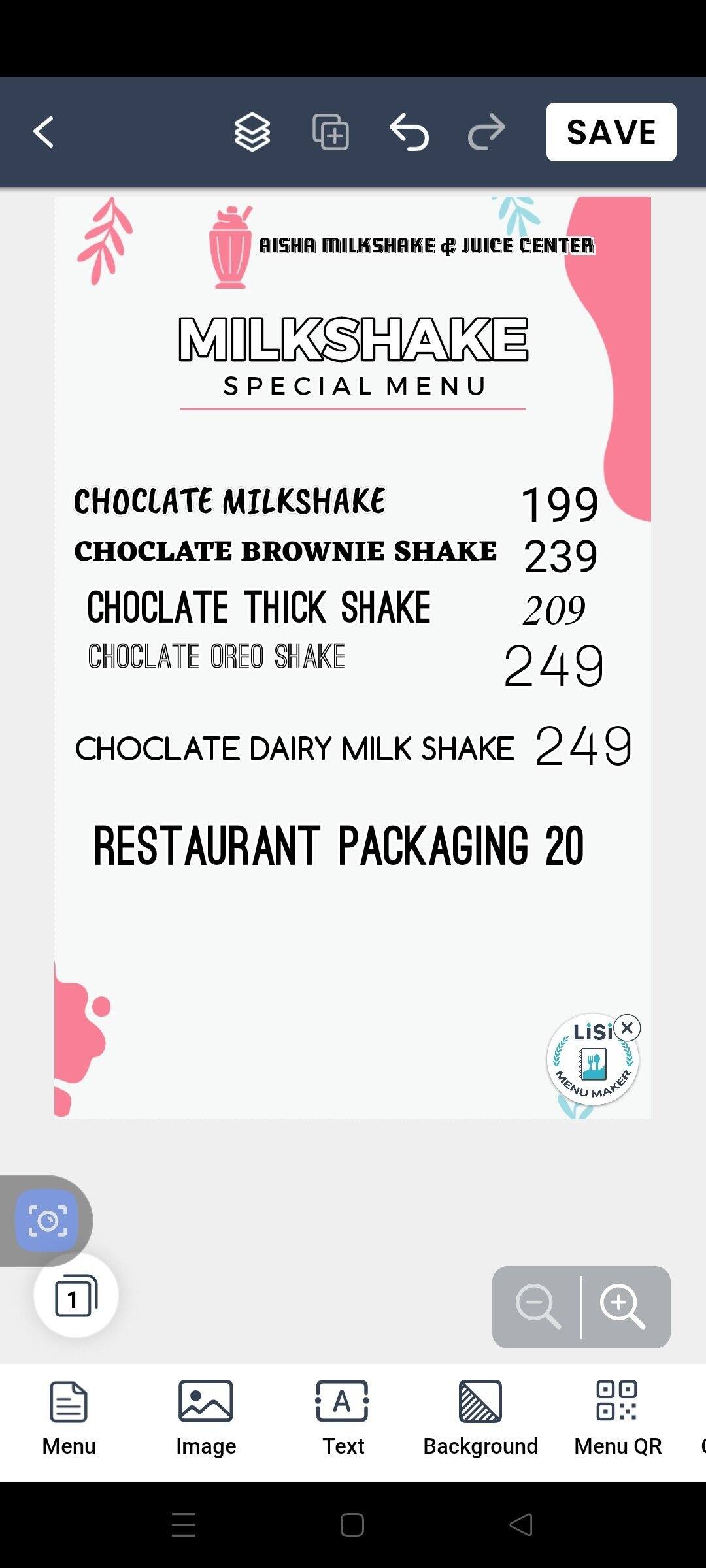Open the Image insert tool

tap(205, 1418)
